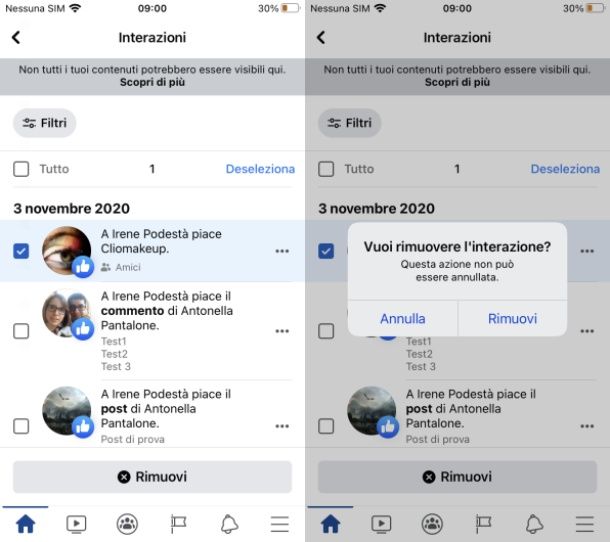Switch to the Home tab, left screen
Image resolution: width=610 pixels, height=542 pixels.
tap(26, 523)
